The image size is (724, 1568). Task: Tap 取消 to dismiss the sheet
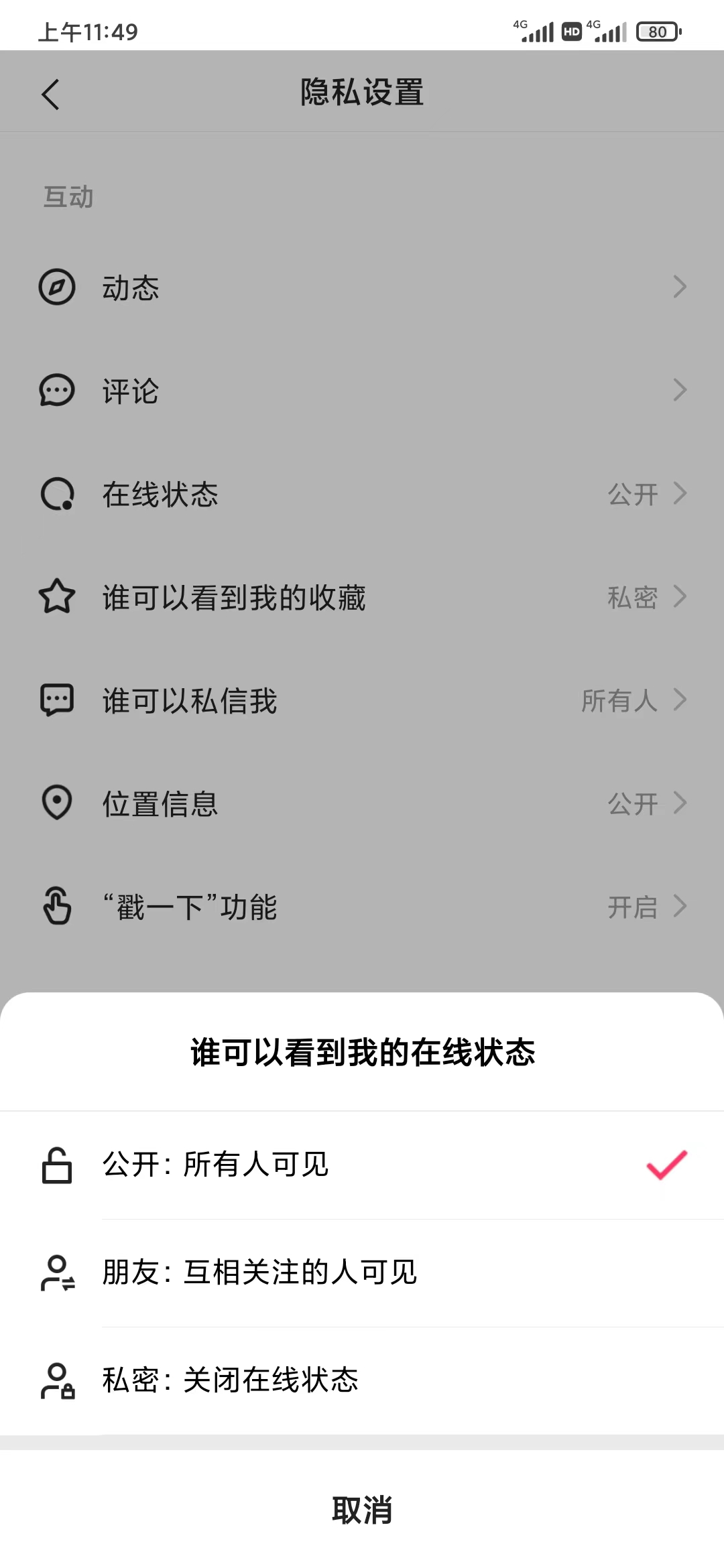pyautogui.click(x=362, y=1509)
